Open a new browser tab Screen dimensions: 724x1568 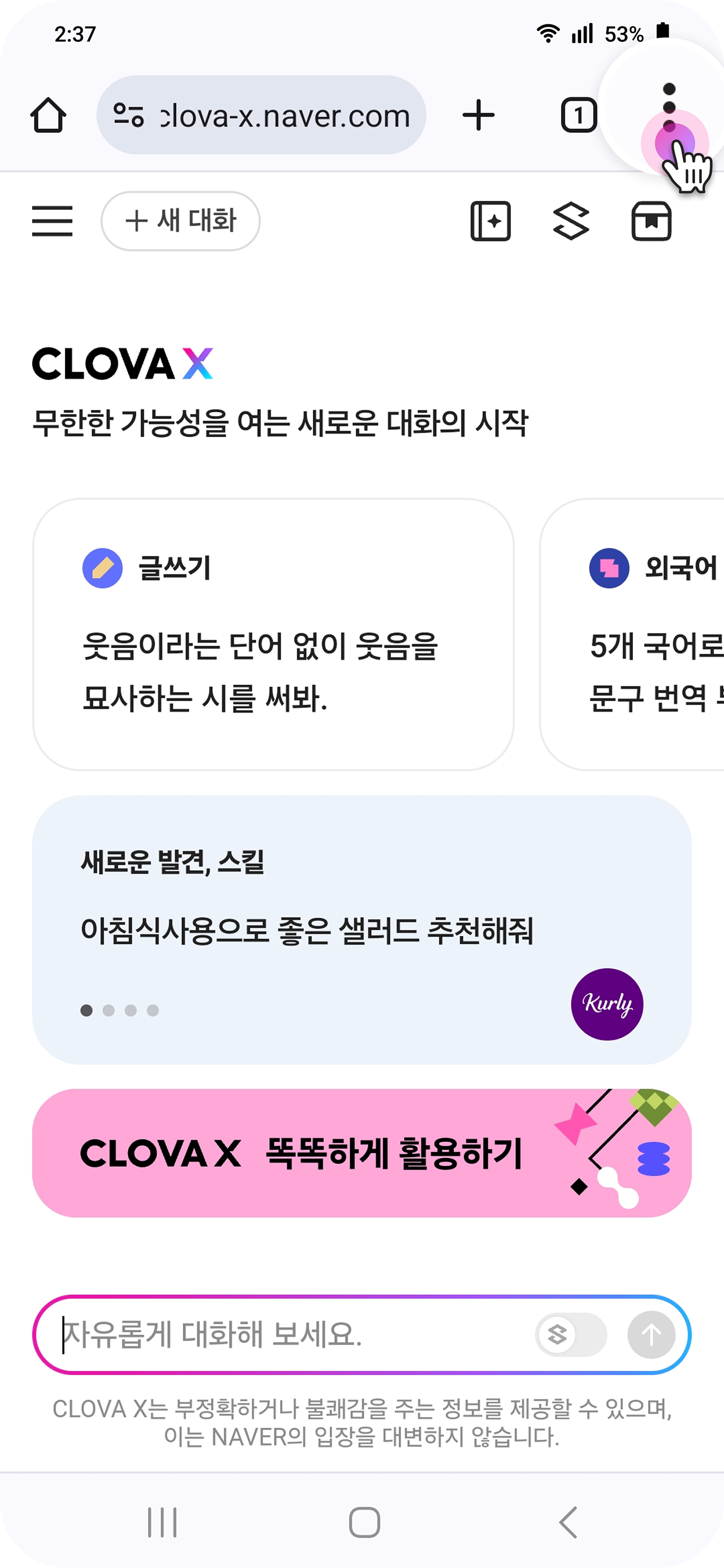[x=479, y=116]
